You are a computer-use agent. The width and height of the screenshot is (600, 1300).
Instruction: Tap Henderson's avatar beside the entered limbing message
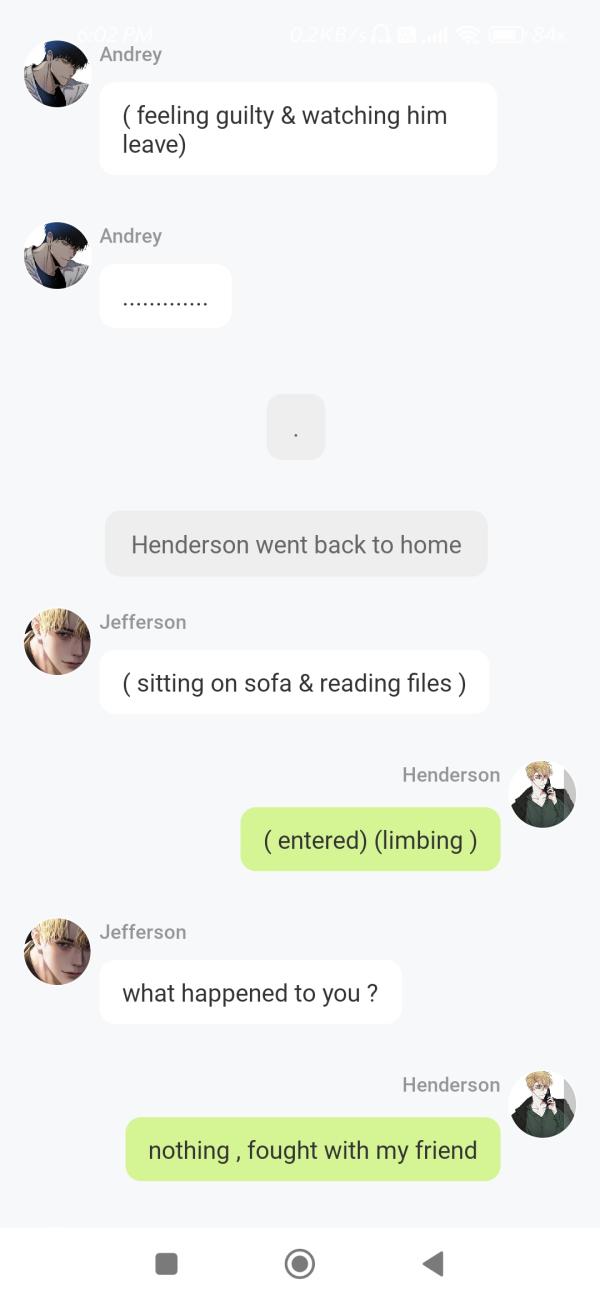(543, 794)
